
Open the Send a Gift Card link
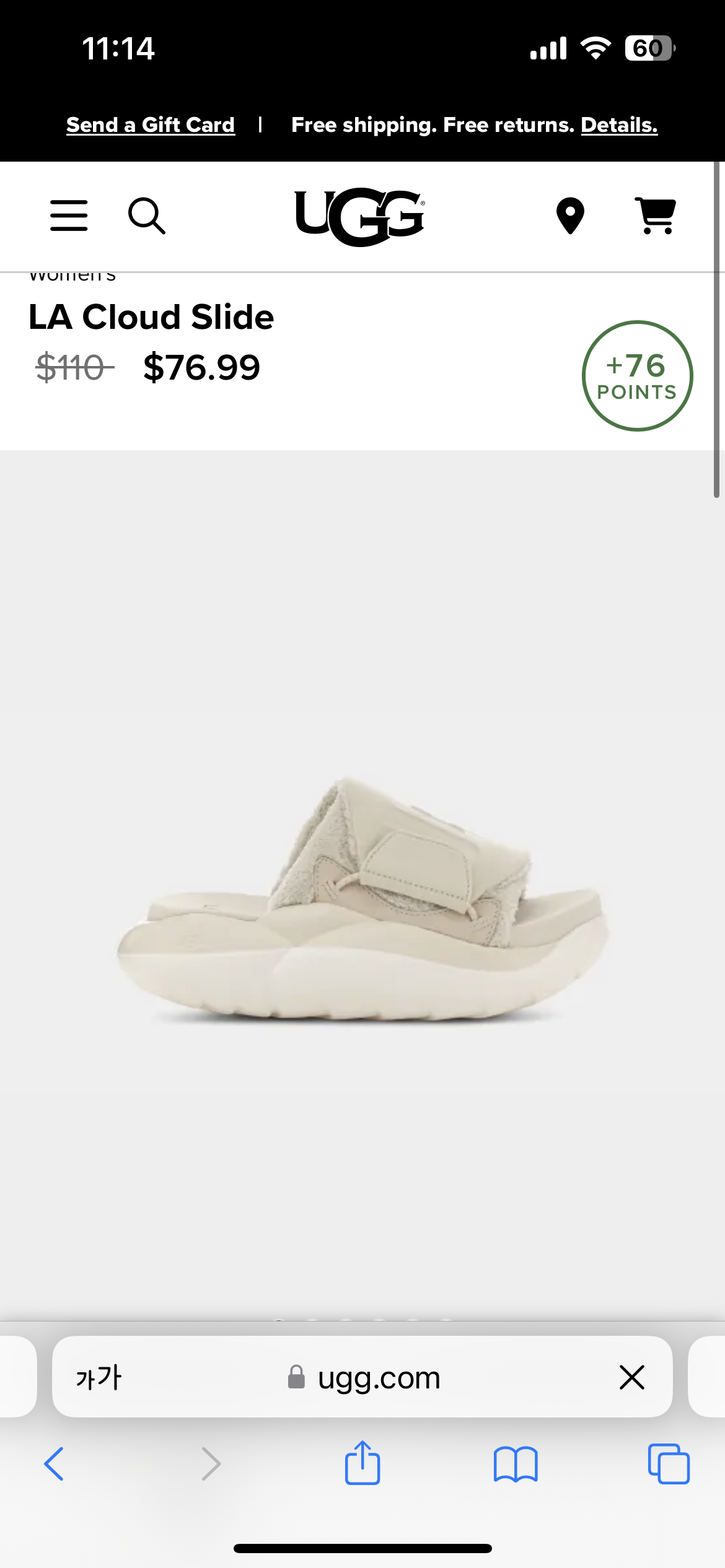[151, 125]
